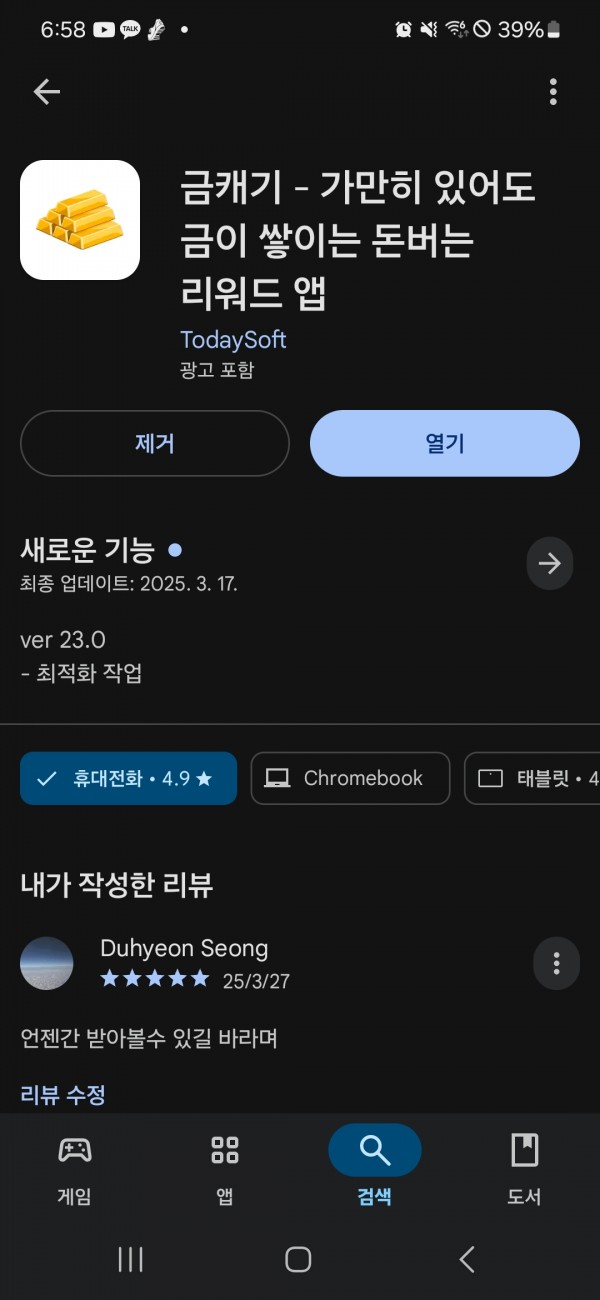The image size is (600, 1300).
Task: Switch to the 앱 tab
Action: click(225, 1167)
